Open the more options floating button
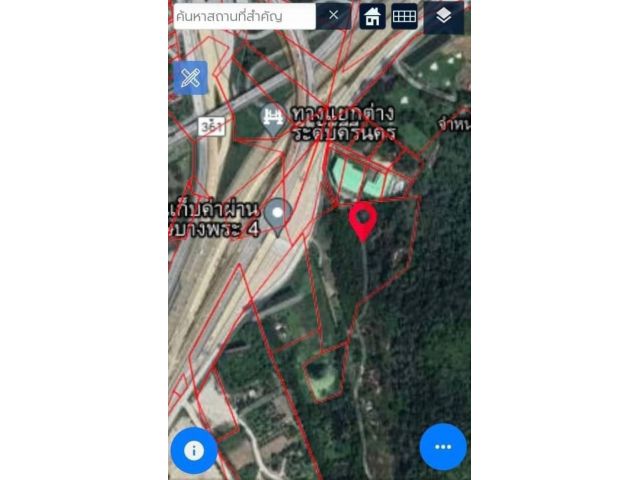 [443, 447]
